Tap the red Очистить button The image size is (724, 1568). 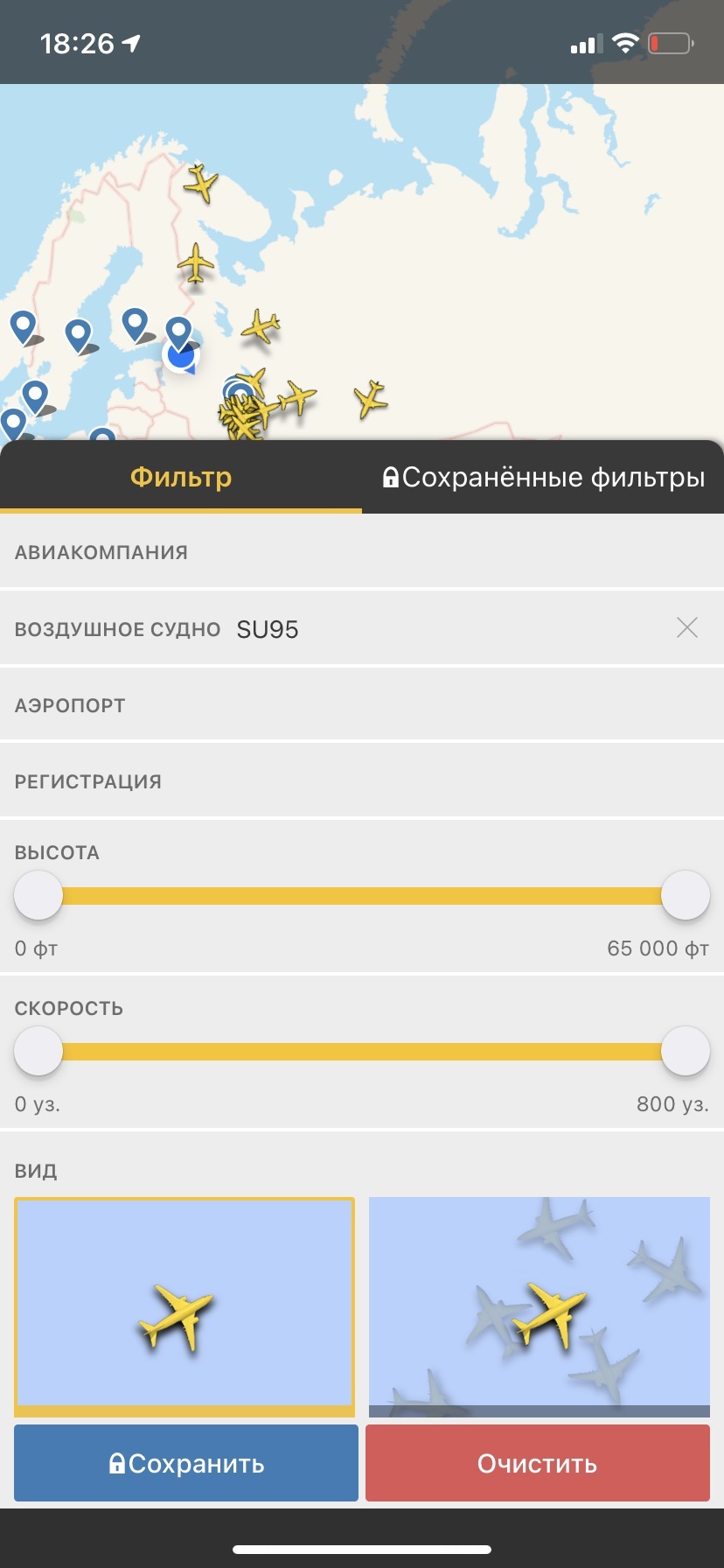[x=537, y=1464]
